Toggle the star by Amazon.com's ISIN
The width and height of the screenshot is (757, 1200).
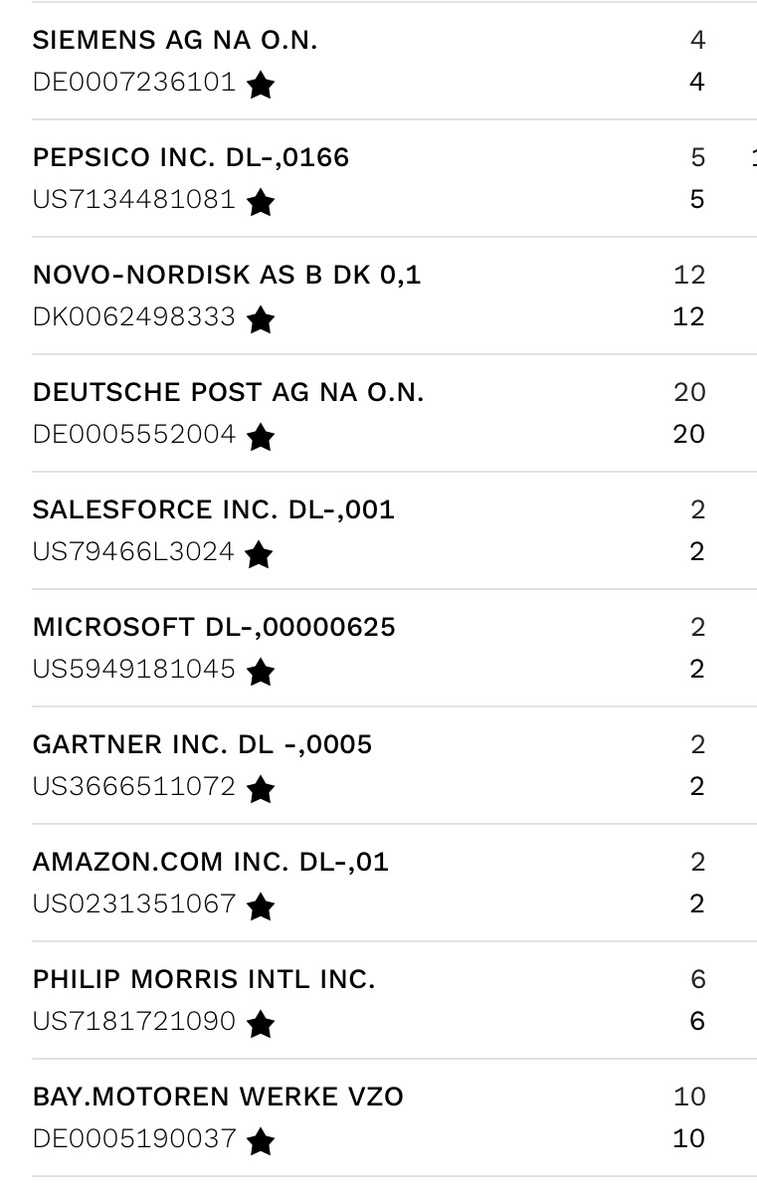pyautogui.click(x=260, y=906)
